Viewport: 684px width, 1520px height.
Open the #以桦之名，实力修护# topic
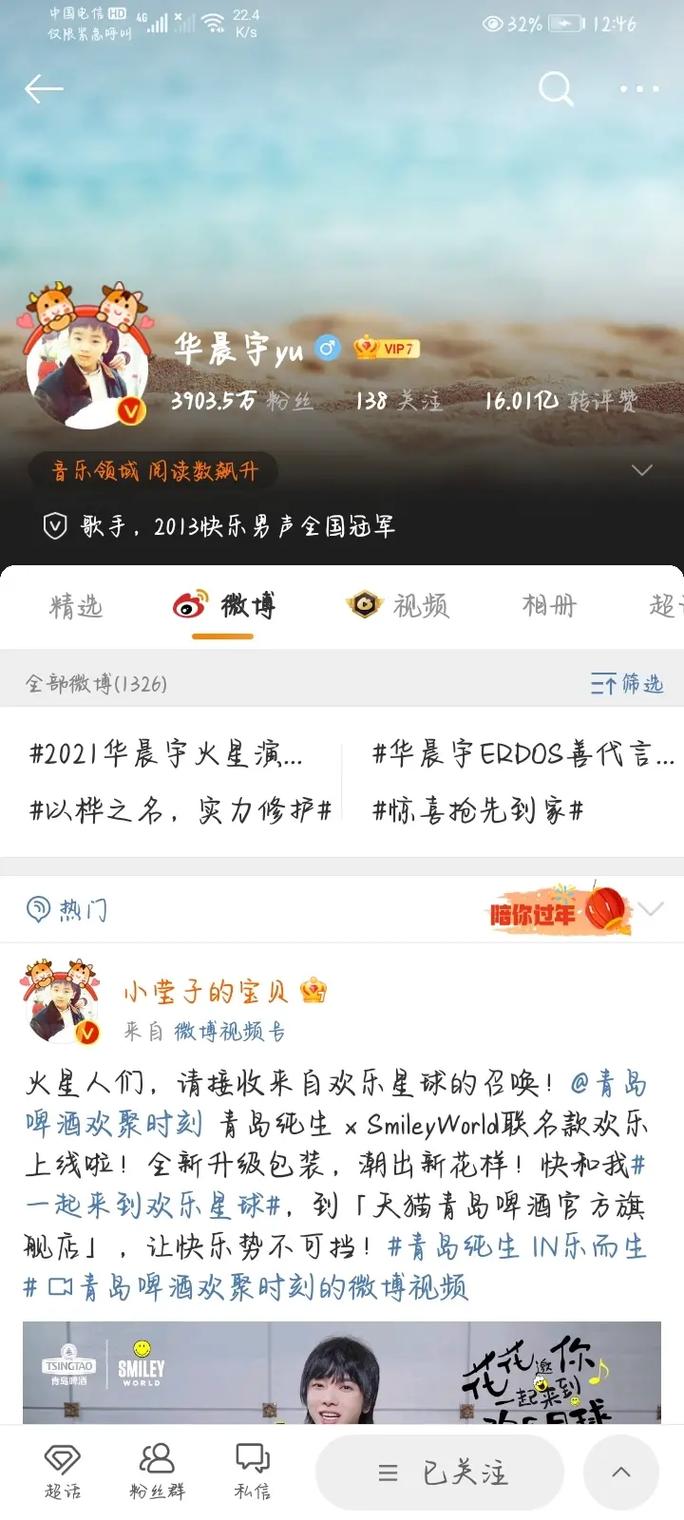180,810
